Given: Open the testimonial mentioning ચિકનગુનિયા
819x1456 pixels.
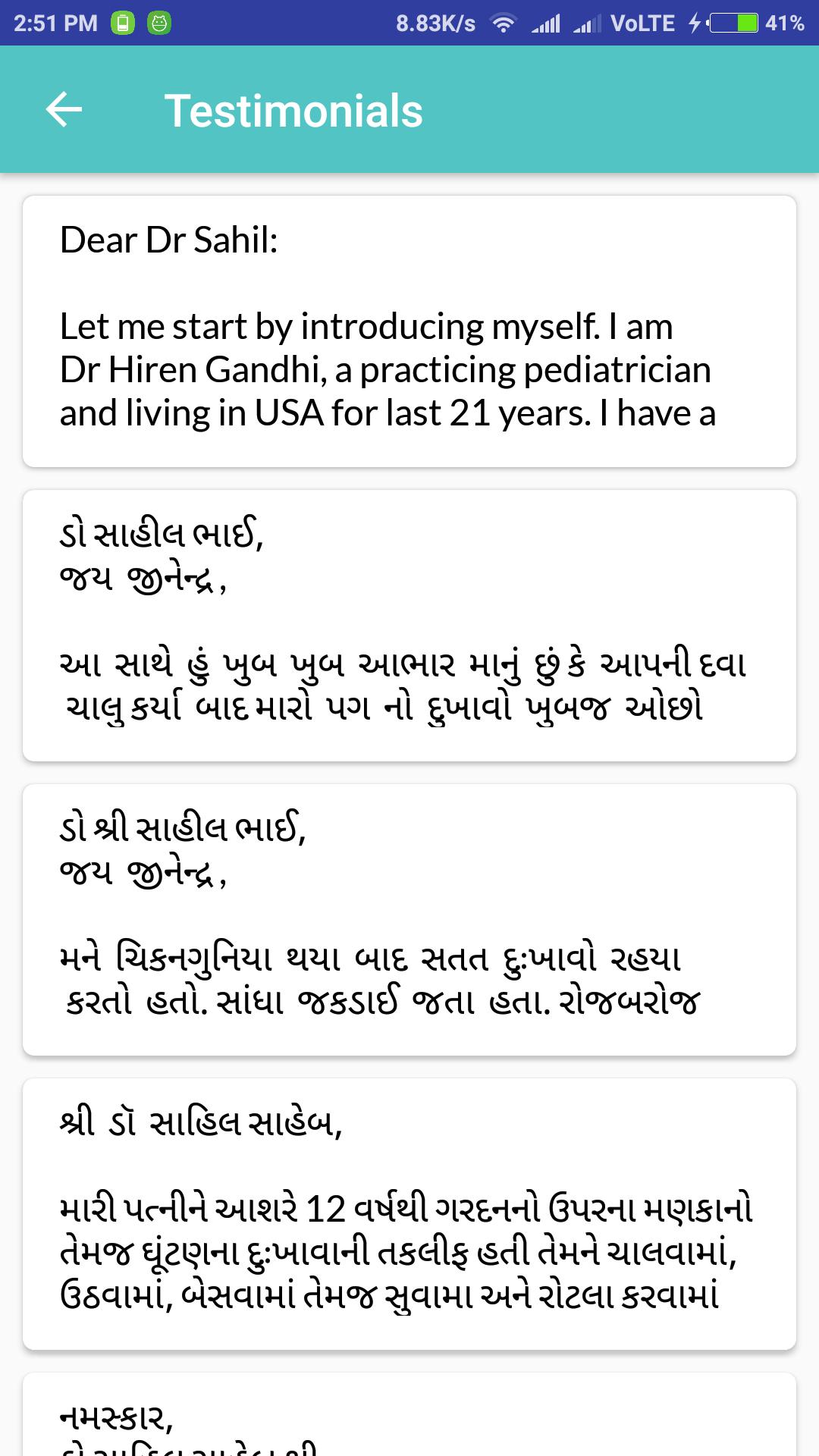Looking at the screenshot, I should [409, 920].
